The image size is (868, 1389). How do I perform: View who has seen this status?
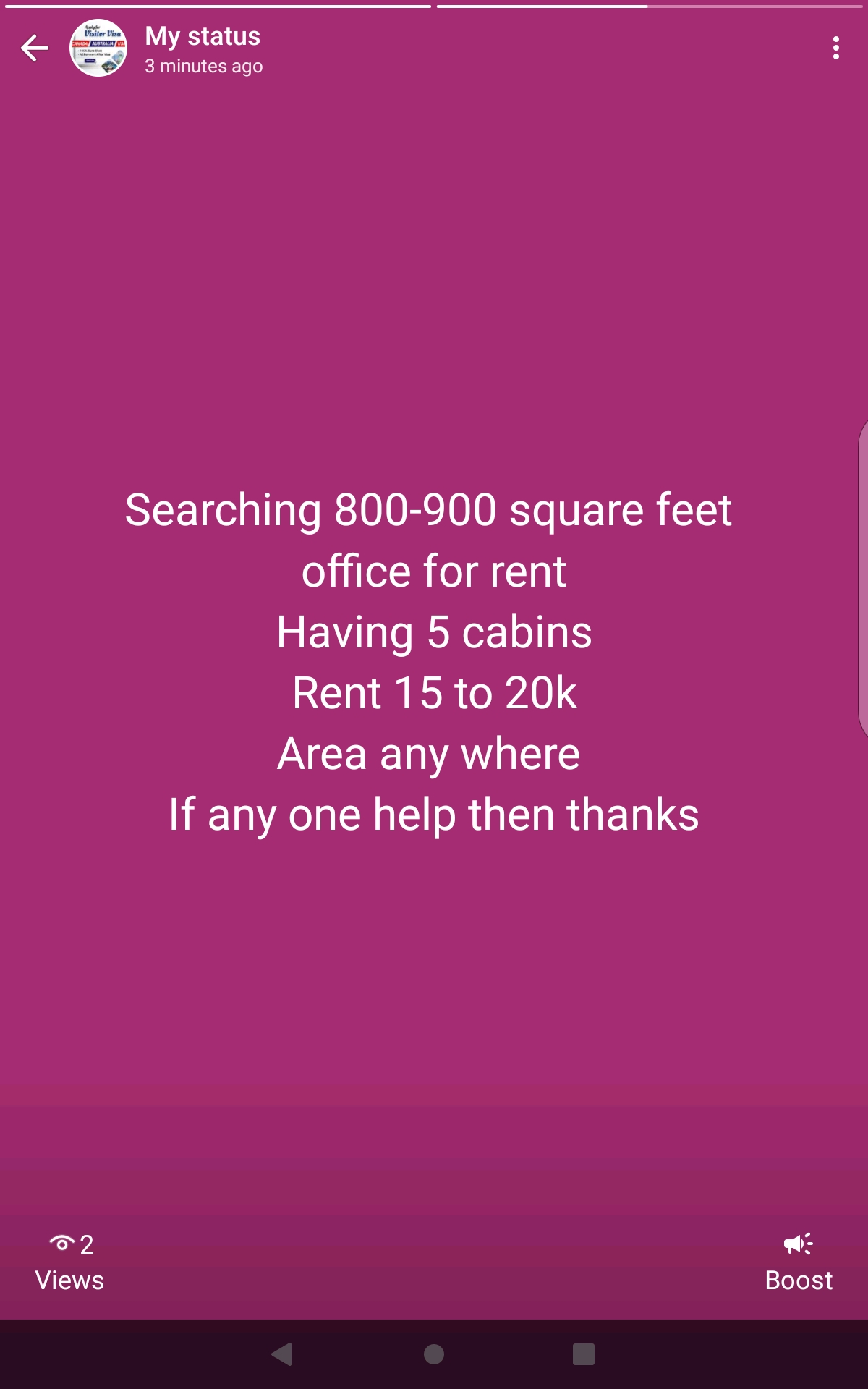coord(70,1262)
